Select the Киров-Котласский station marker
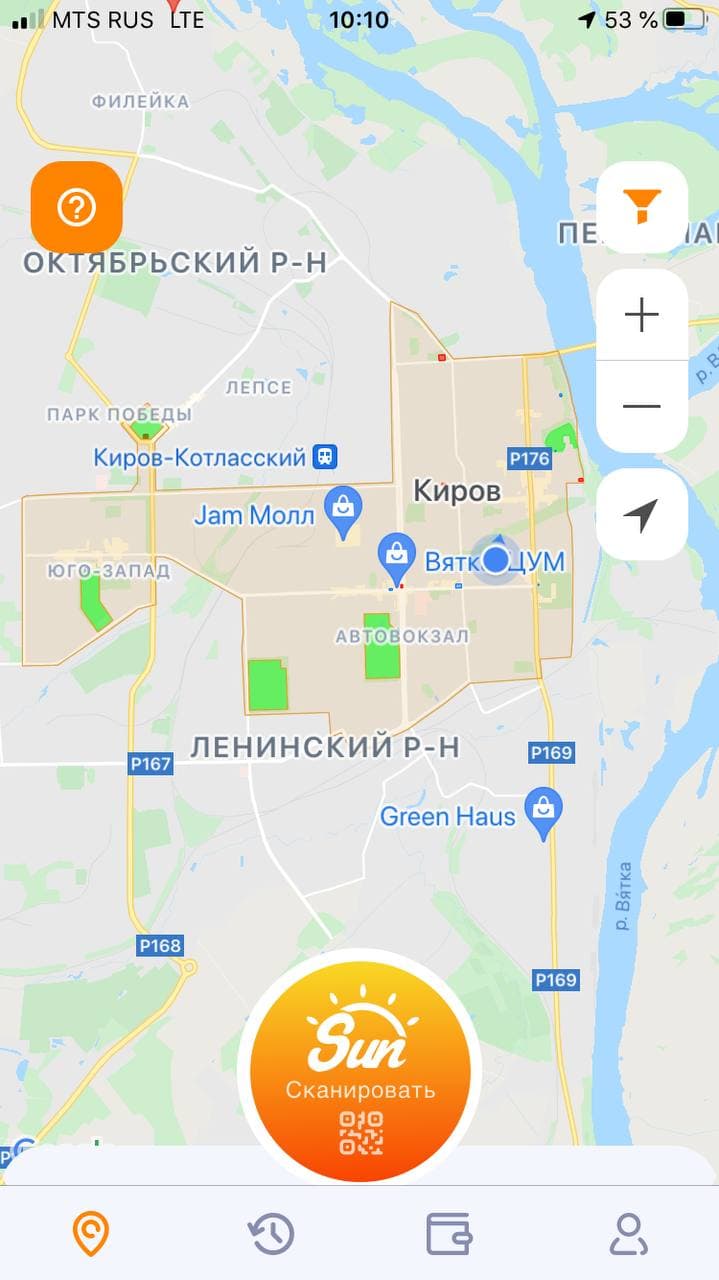 tap(324, 457)
